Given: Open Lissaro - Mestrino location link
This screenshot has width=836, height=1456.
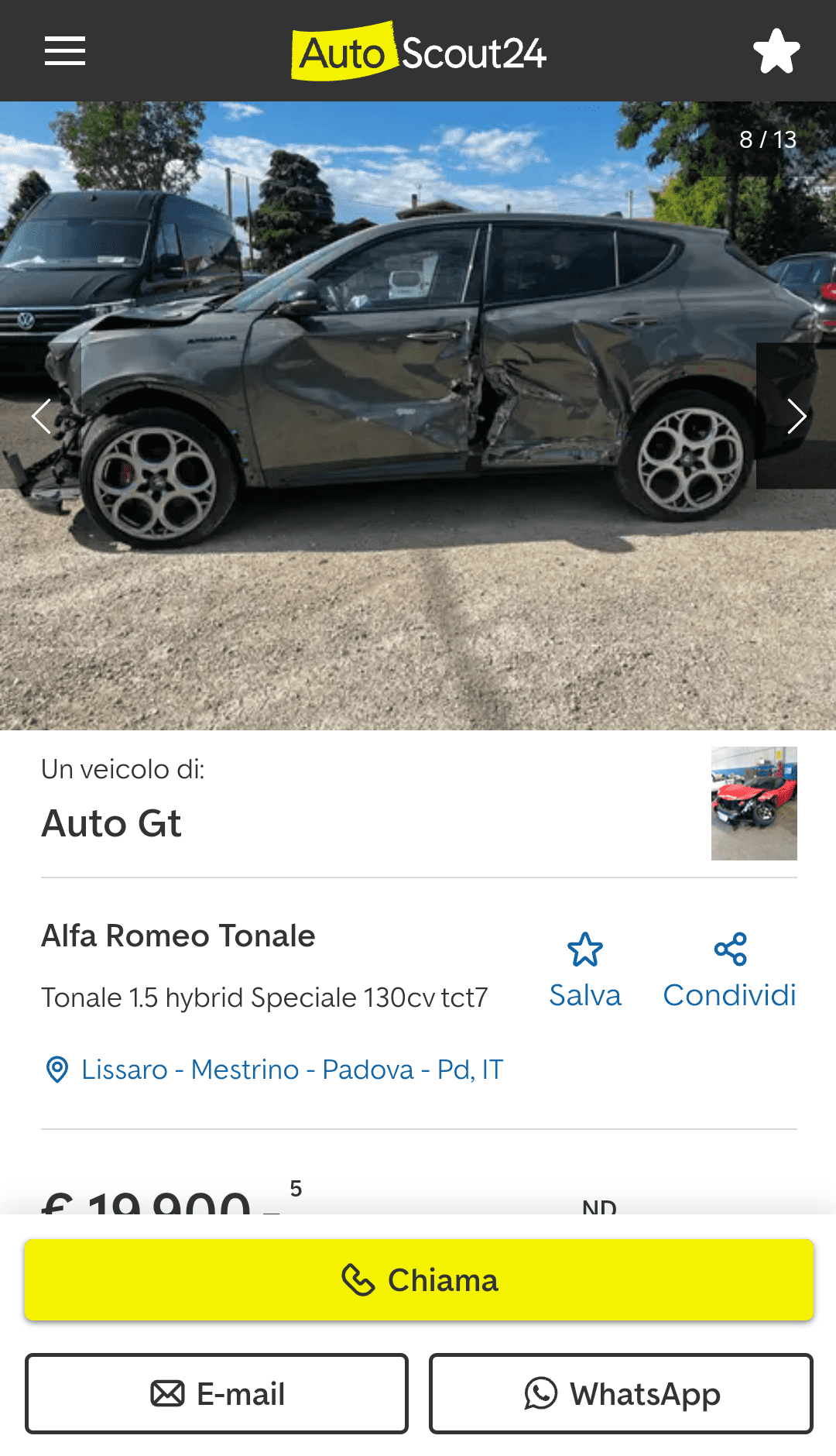Looking at the screenshot, I should pyautogui.click(x=292, y=1070).
